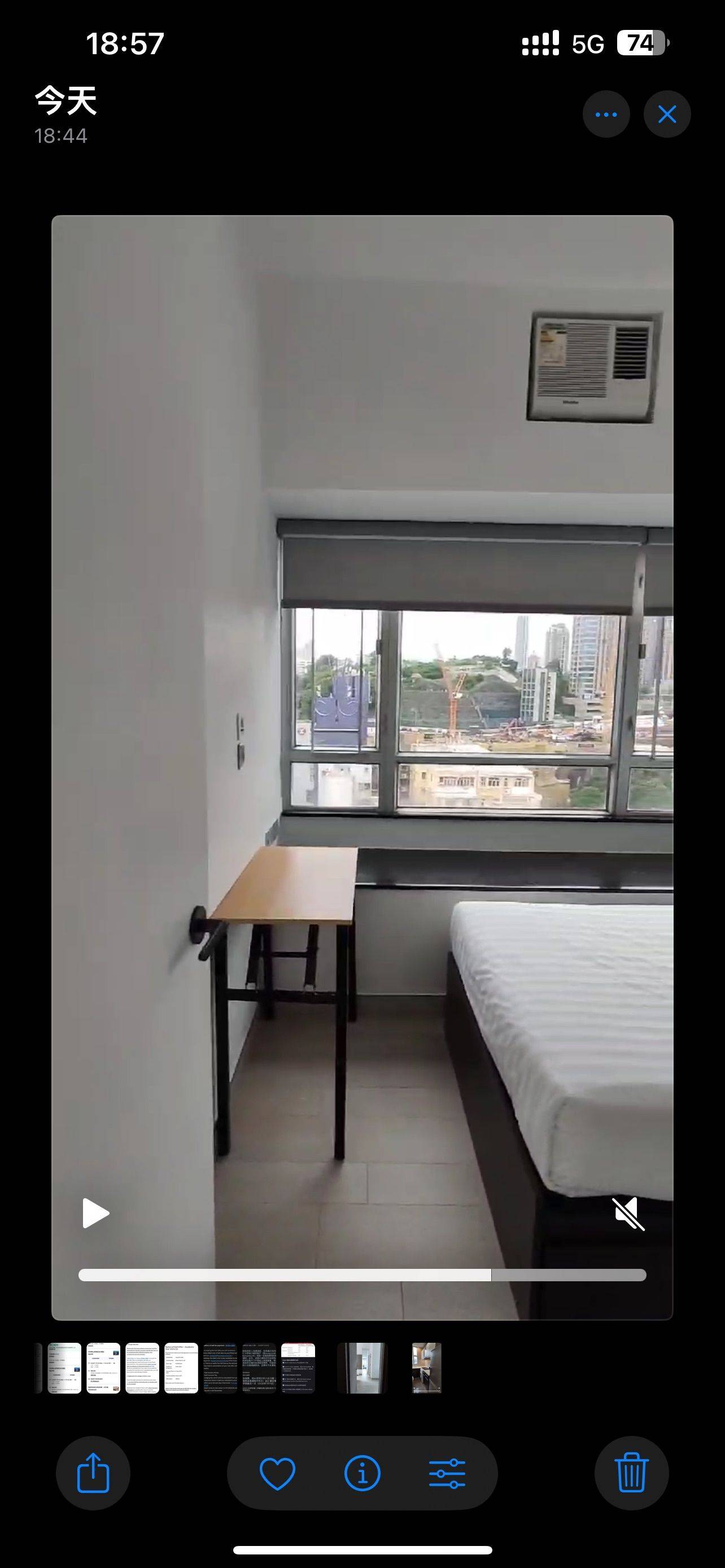Unmute the video sound
The height and width of the screenshot is (1568, 725).
pos(628,1213)
